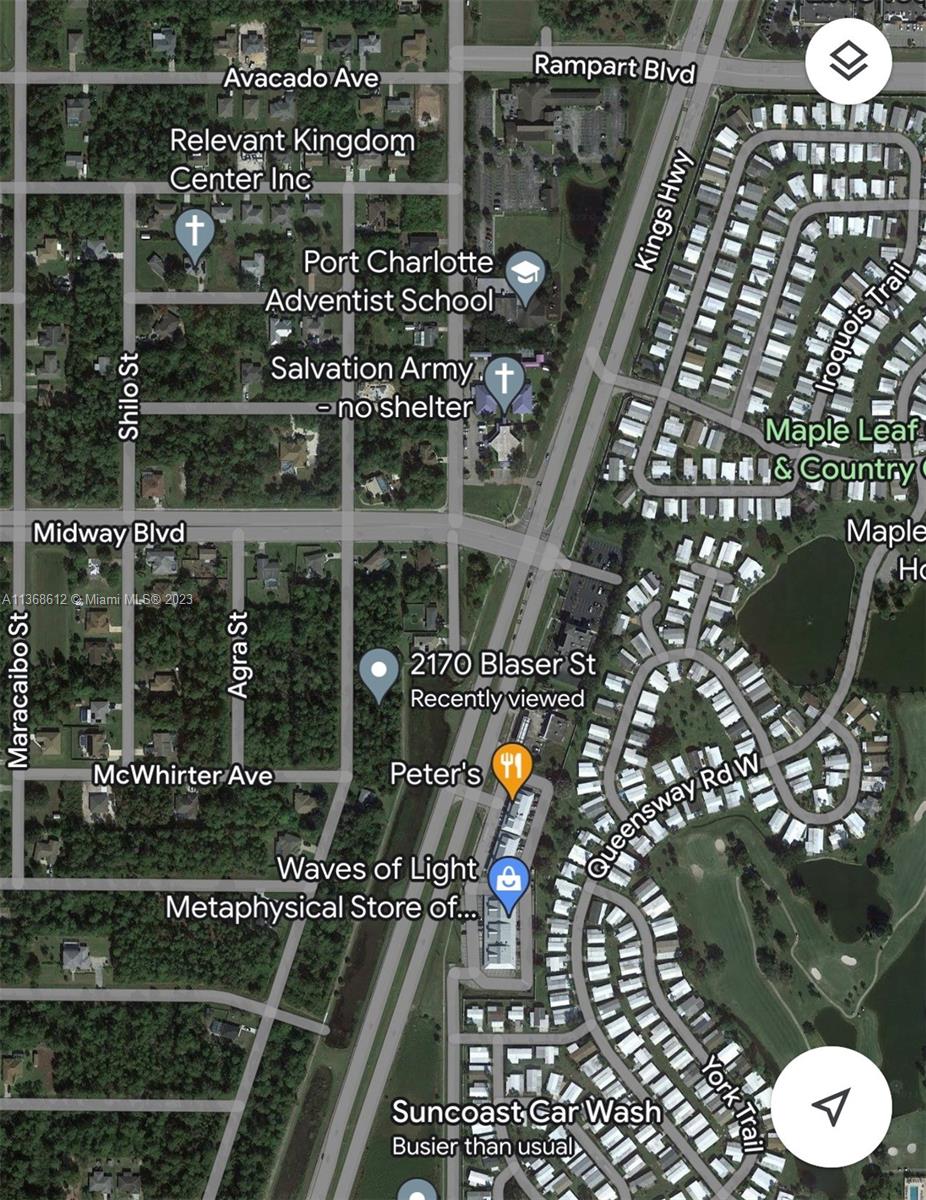Select the Salvation Army place marker

click(505, 381)
